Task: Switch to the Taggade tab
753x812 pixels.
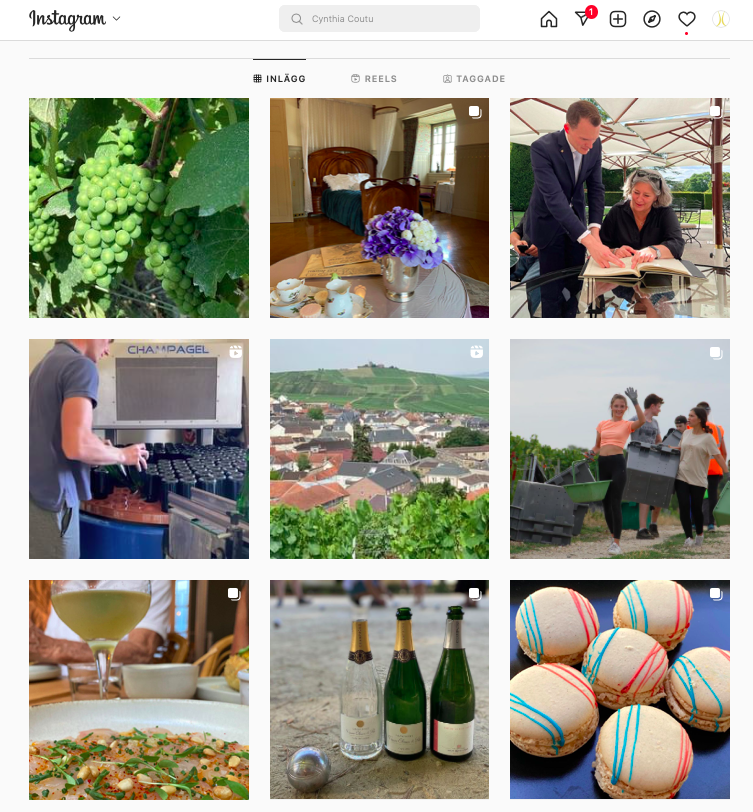Action: click(x=474, y=79)
